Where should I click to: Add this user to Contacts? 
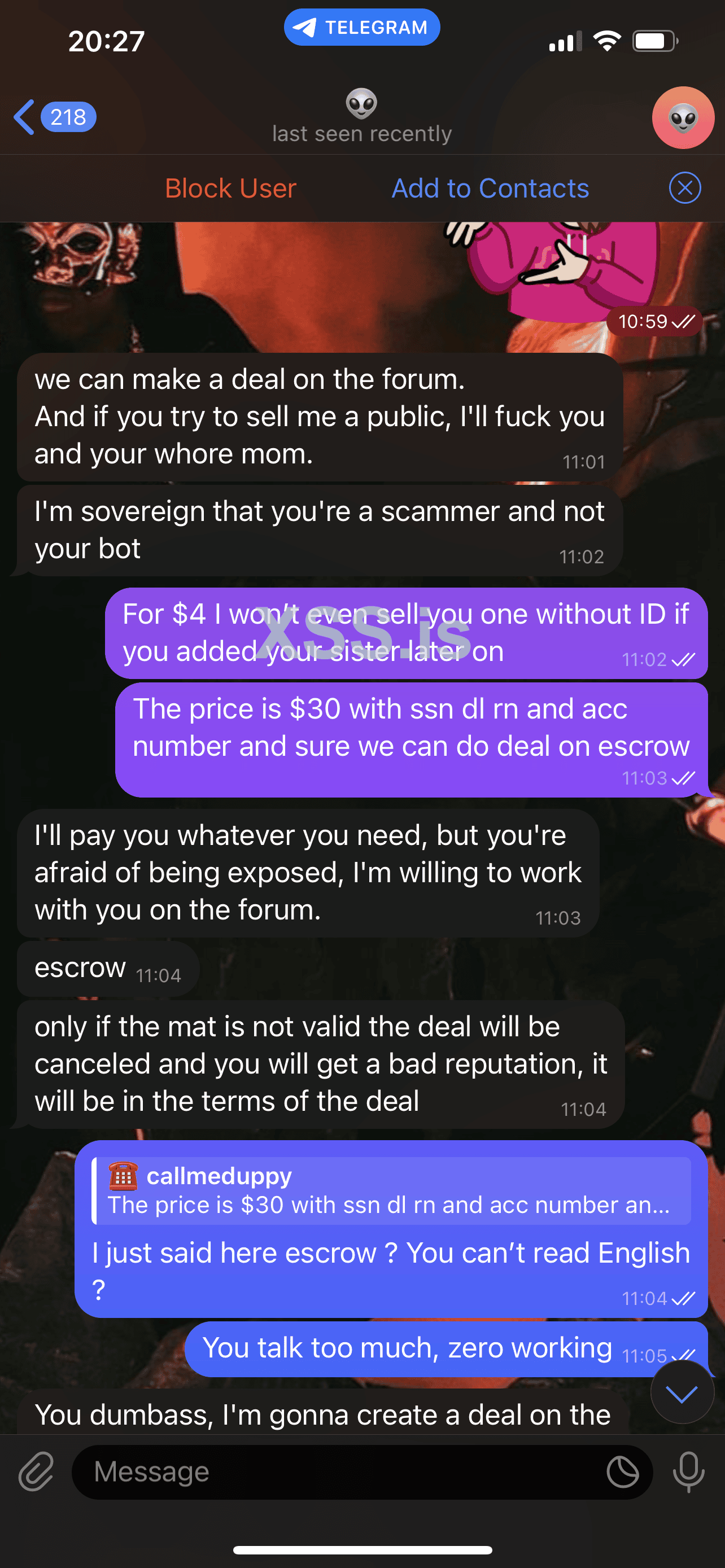[x=490, y=188]
